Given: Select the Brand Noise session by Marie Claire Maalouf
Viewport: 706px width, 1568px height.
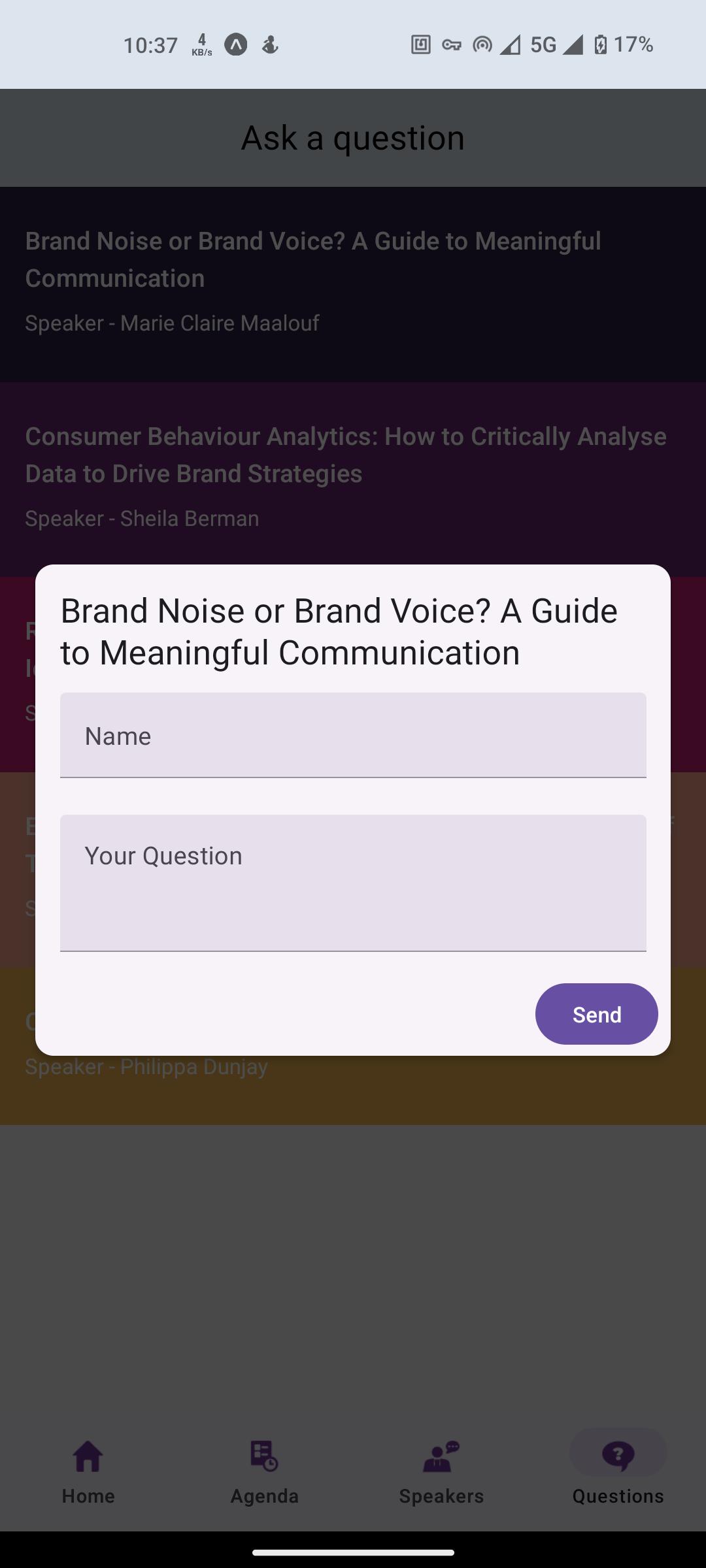Looking at the screenshot, I should pyautogui.click(x=353, y=284).
